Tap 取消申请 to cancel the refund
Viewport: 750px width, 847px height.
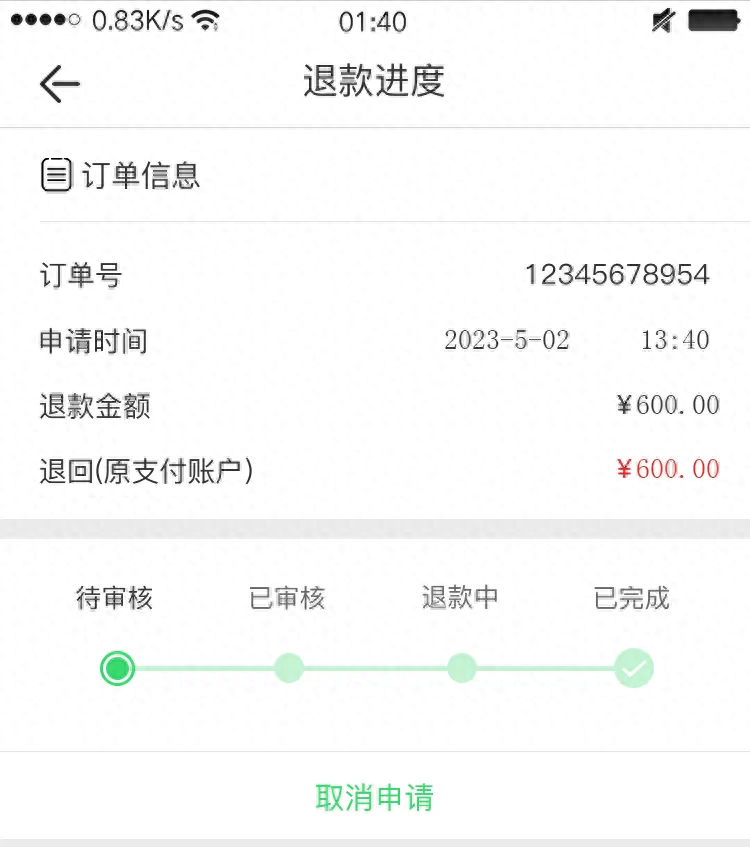click(374, 798)
